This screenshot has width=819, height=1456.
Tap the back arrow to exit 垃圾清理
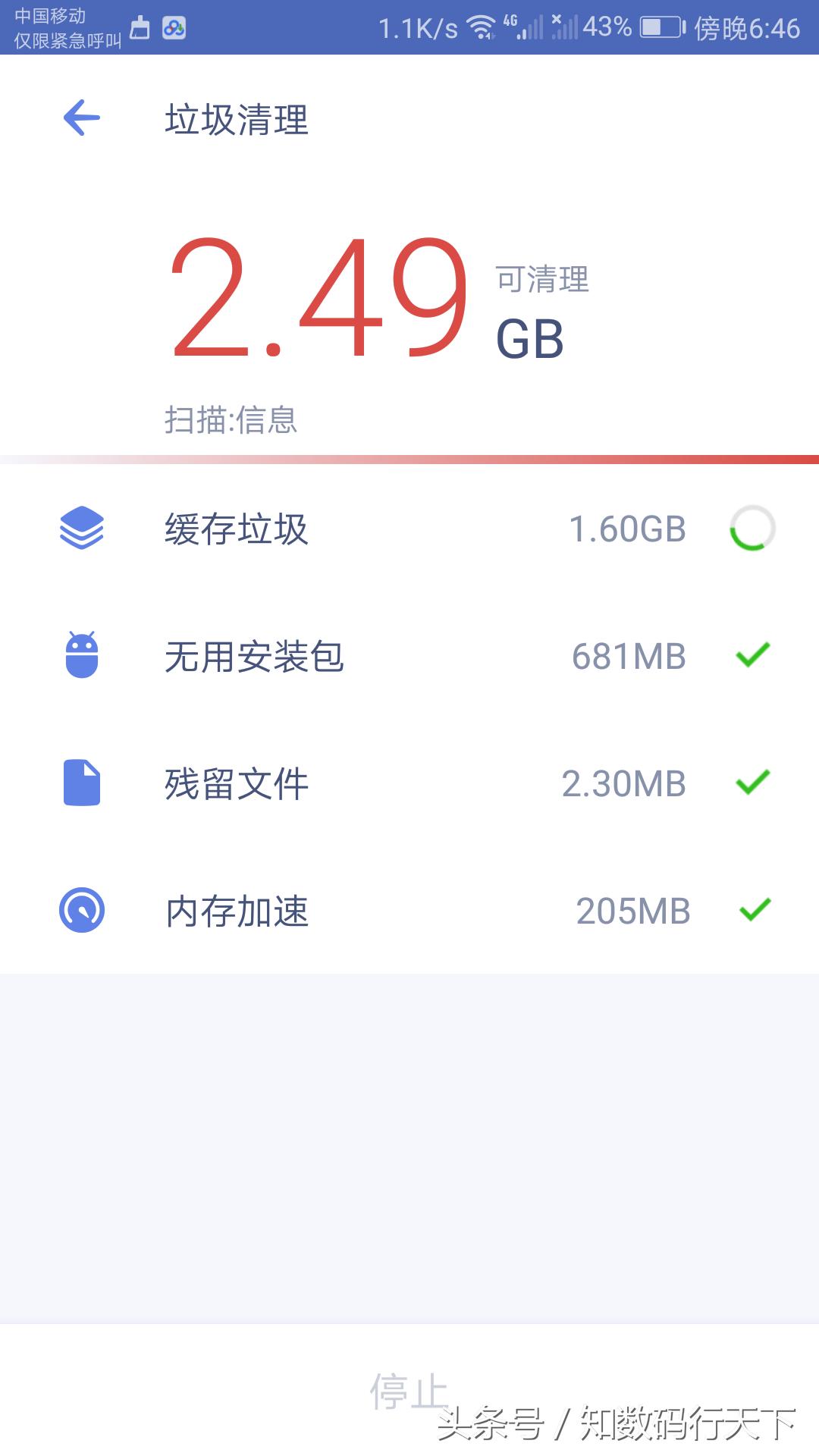pos(81,118)
